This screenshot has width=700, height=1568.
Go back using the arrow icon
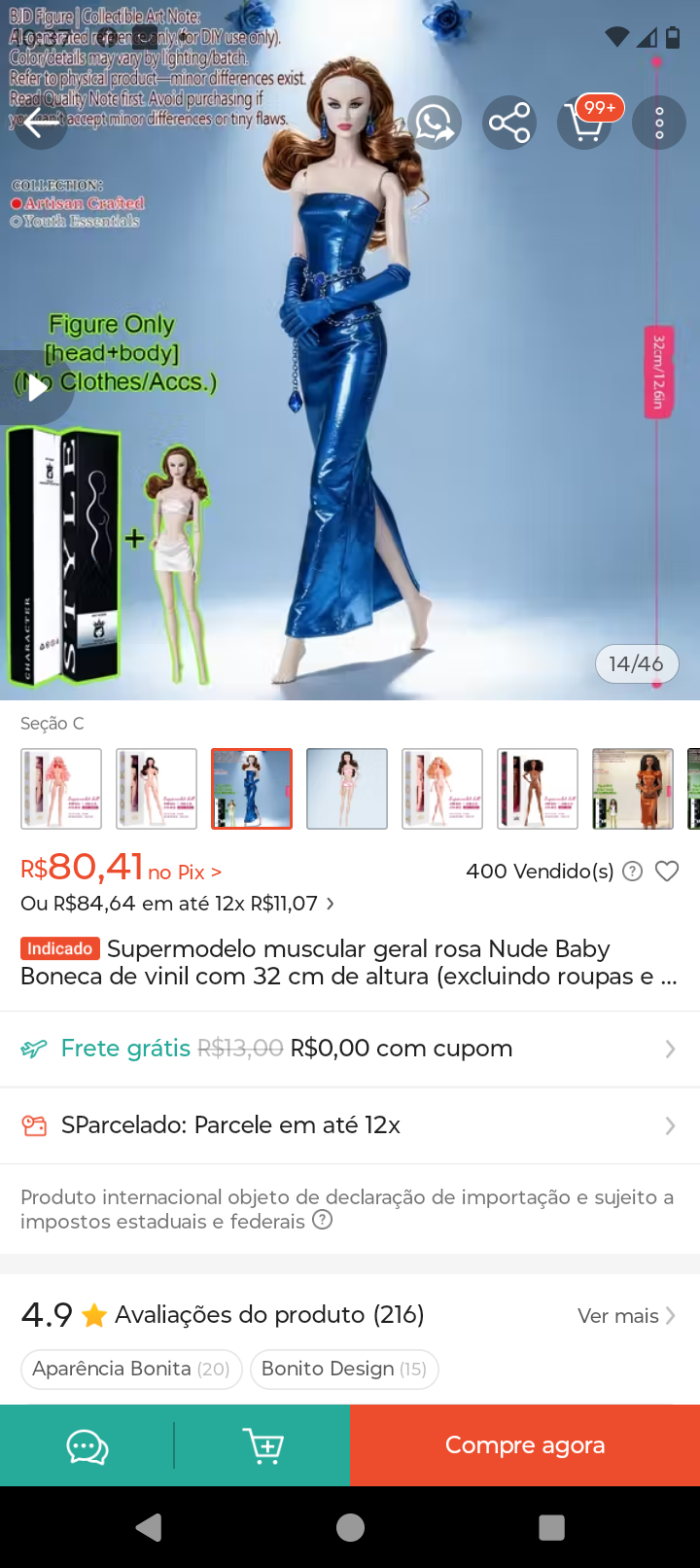(x=41, y=124)
